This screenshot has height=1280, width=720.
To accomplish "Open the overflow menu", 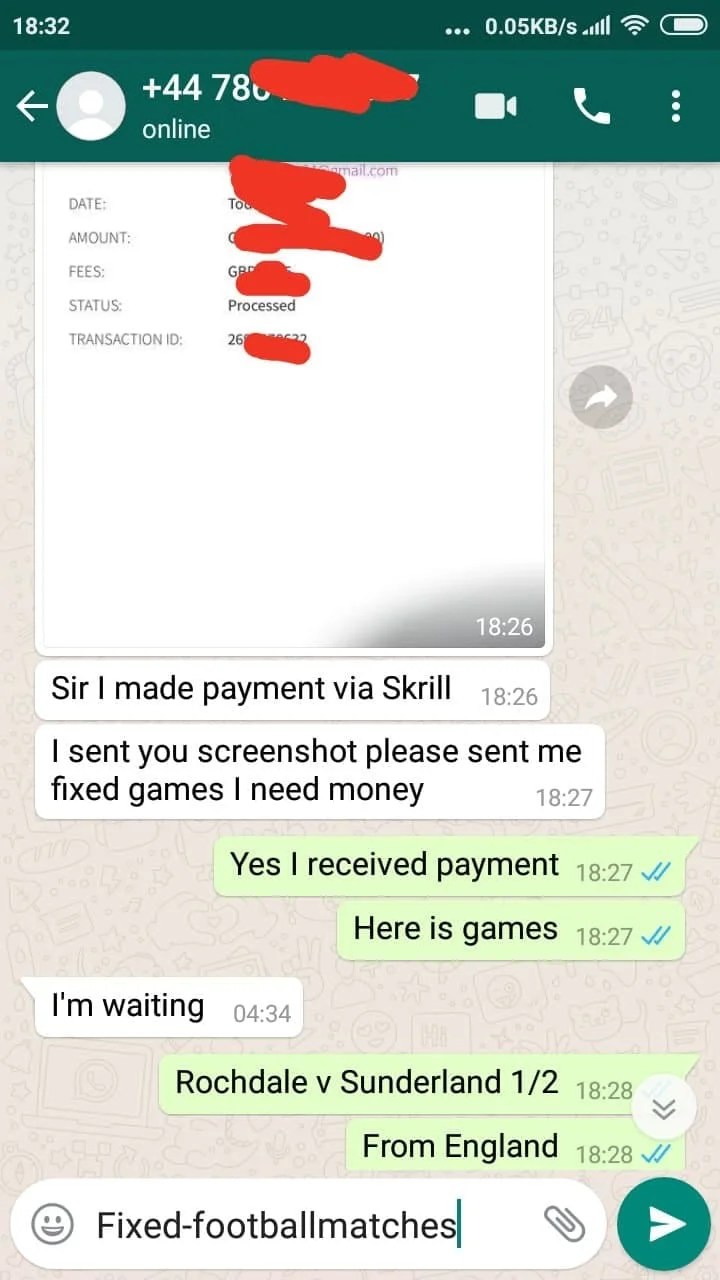I will 676,106.
